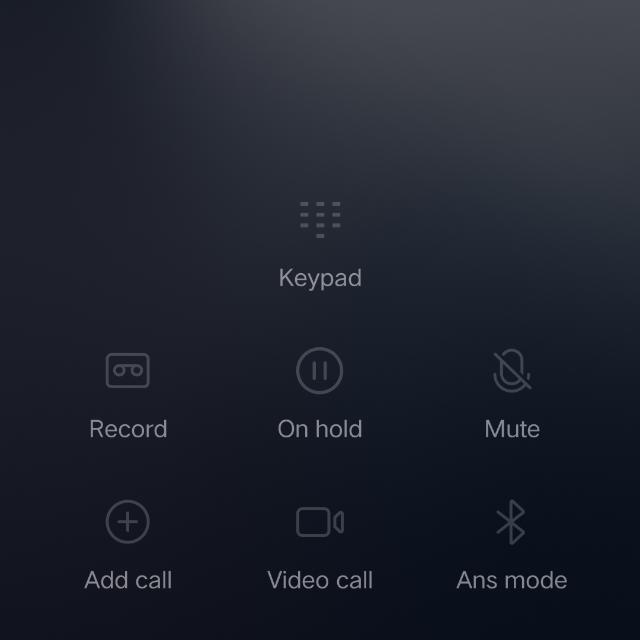Switch to a video call

[320, 522]
